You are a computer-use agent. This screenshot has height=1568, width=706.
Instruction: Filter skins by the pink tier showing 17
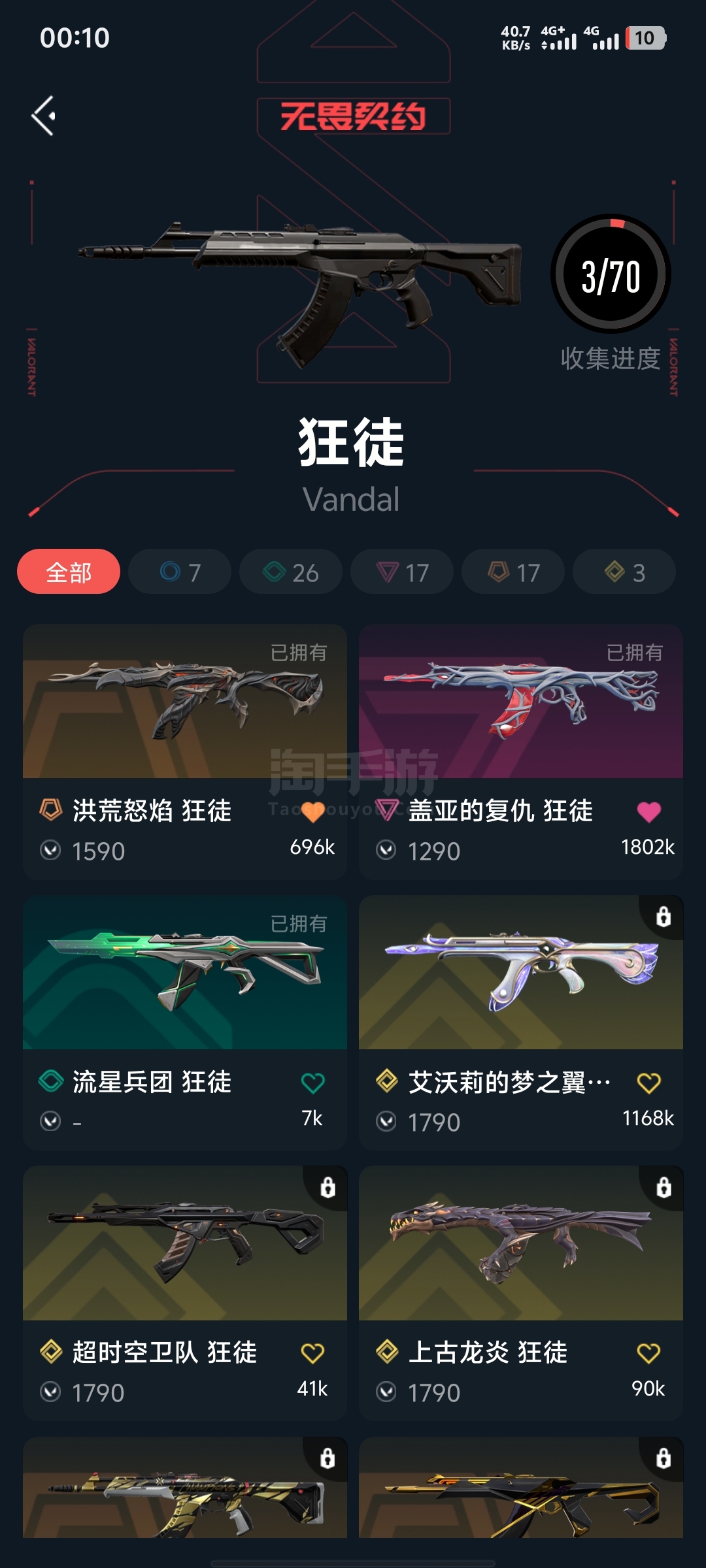(x=402, y=572)
